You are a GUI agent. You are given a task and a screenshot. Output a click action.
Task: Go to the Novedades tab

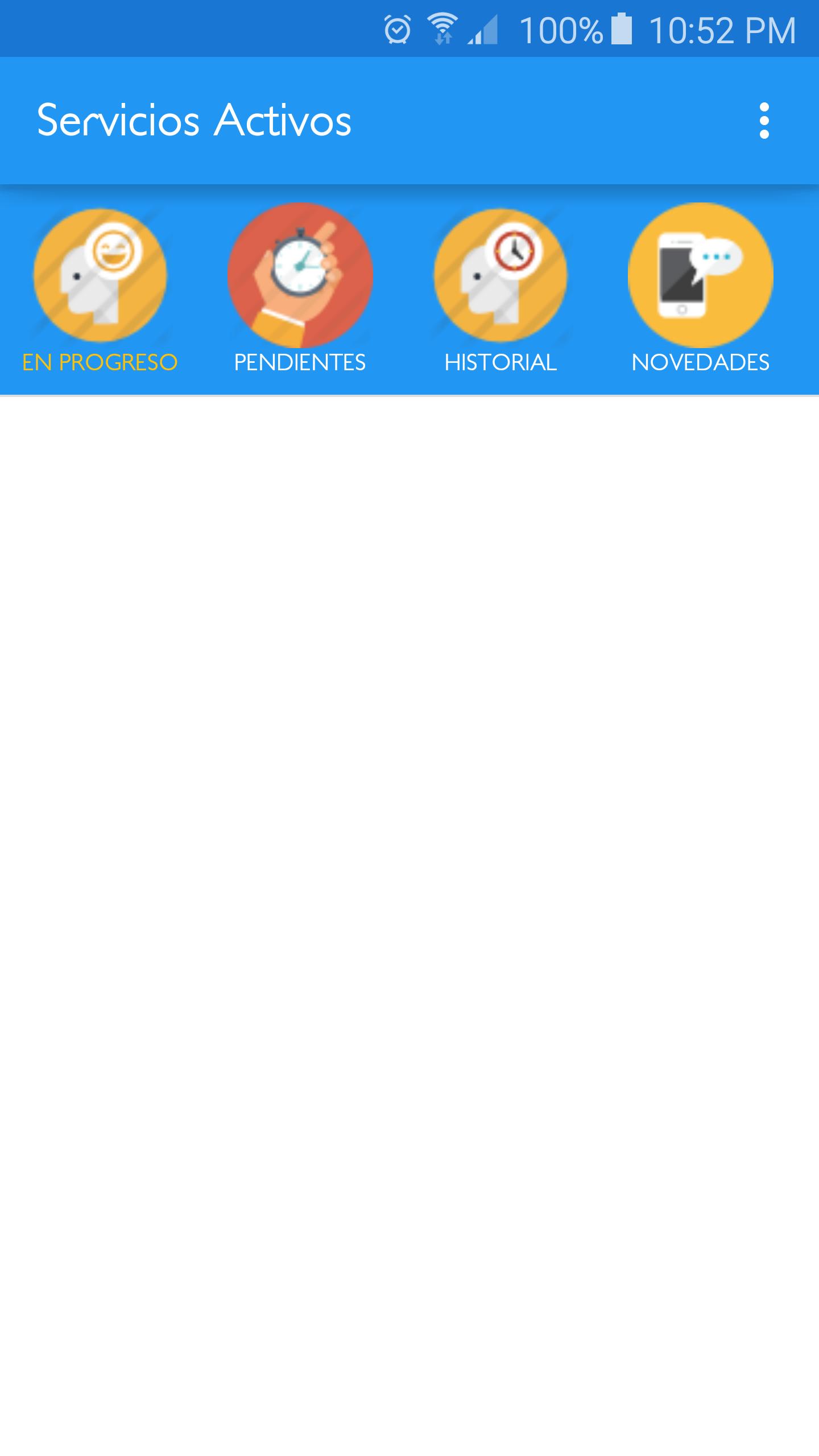[700, 290]
